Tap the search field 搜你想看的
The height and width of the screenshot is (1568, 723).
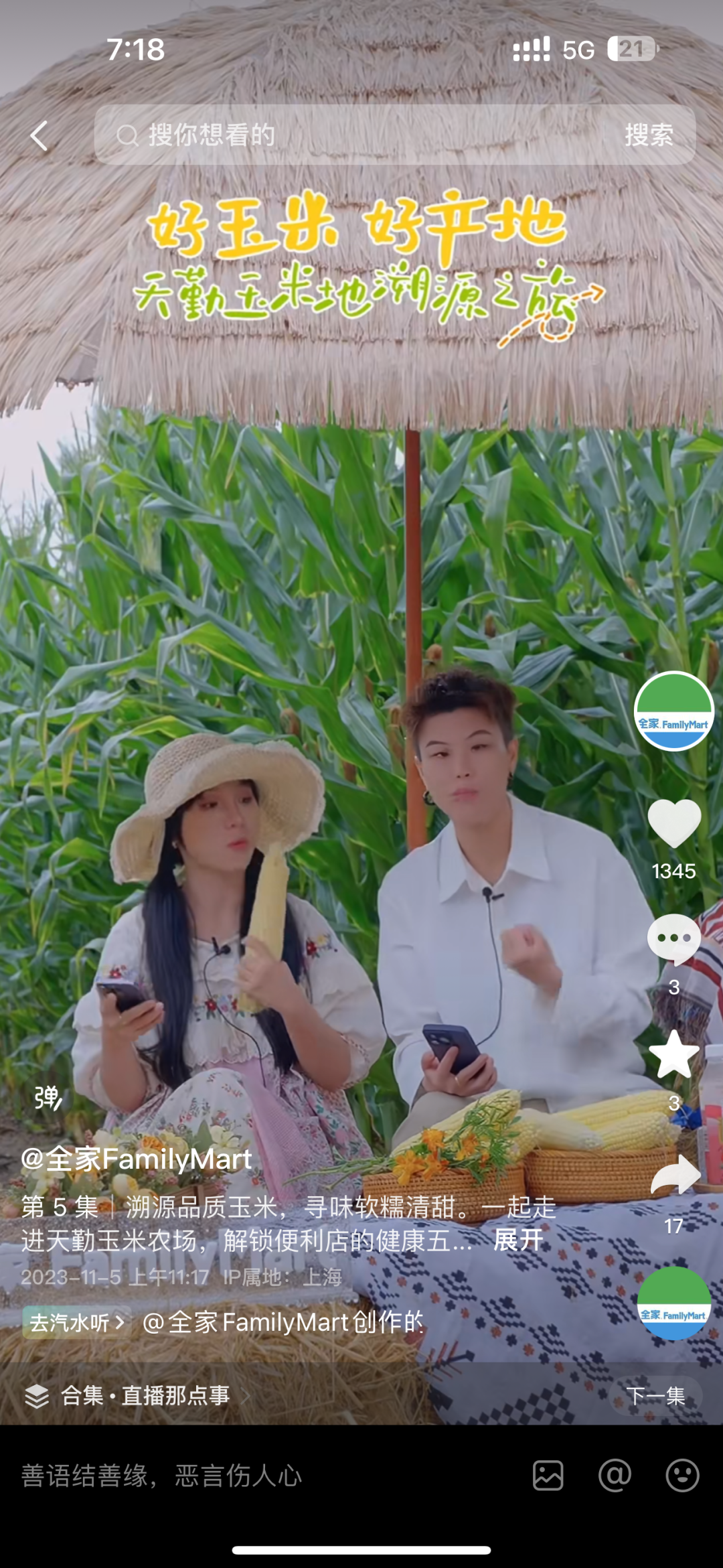(348, 135)
